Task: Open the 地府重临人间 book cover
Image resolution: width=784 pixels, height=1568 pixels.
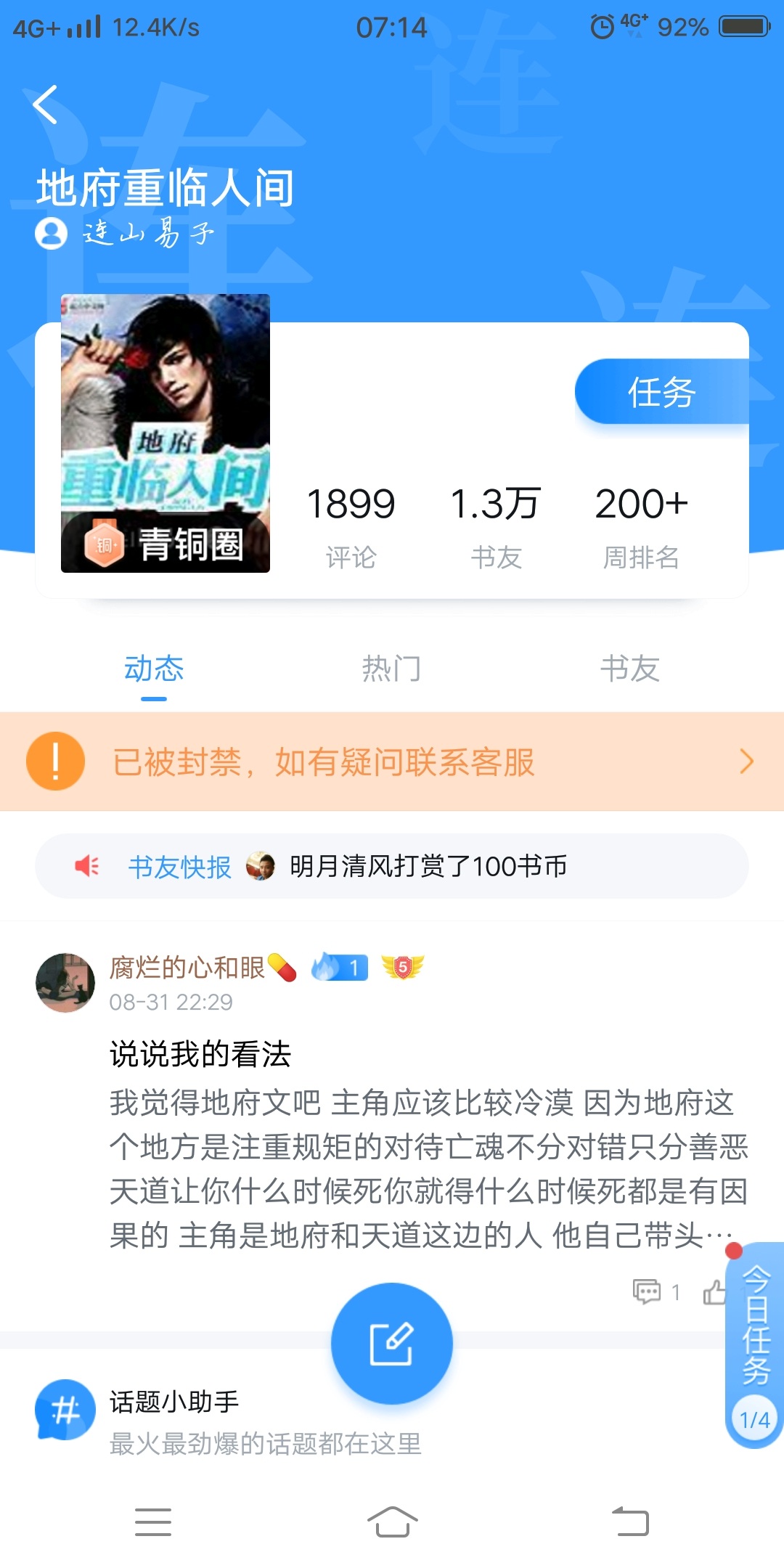Action: [x=166, y=433]
